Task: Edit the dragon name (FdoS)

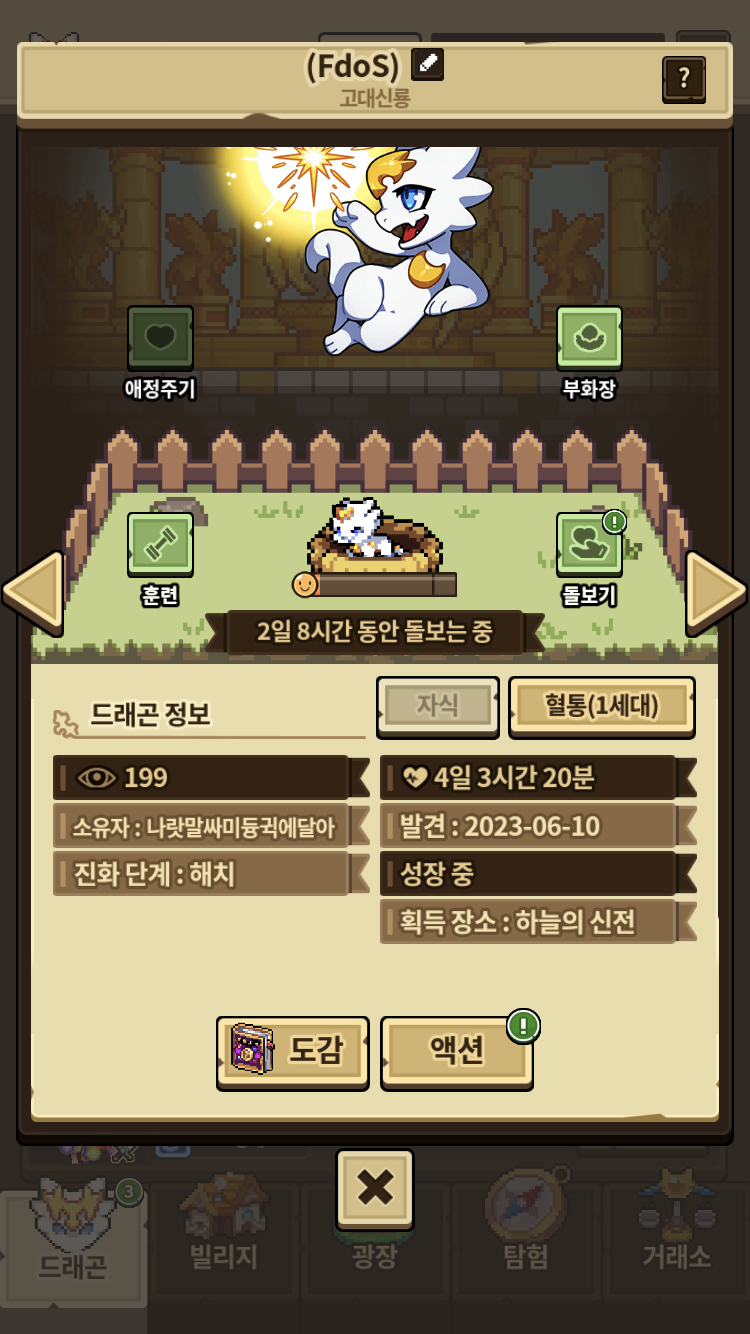Action: click(427, 65)
